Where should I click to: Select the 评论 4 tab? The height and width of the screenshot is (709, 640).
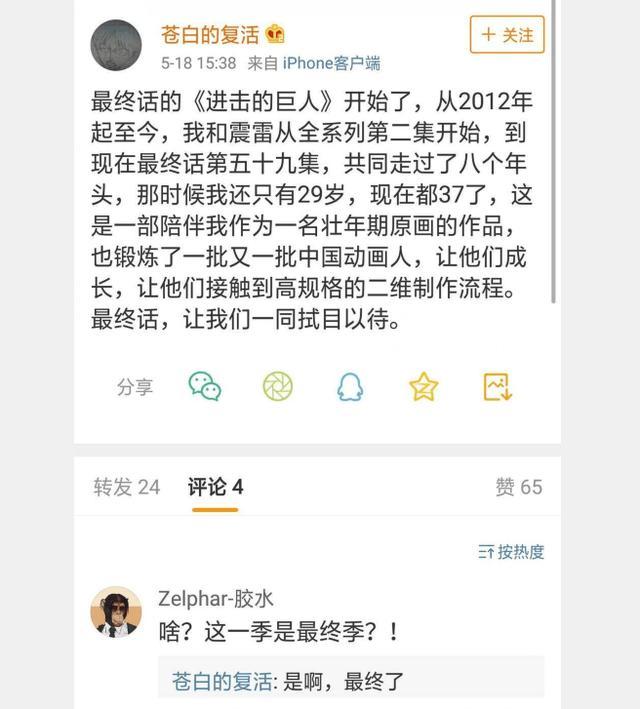(216, 487)
